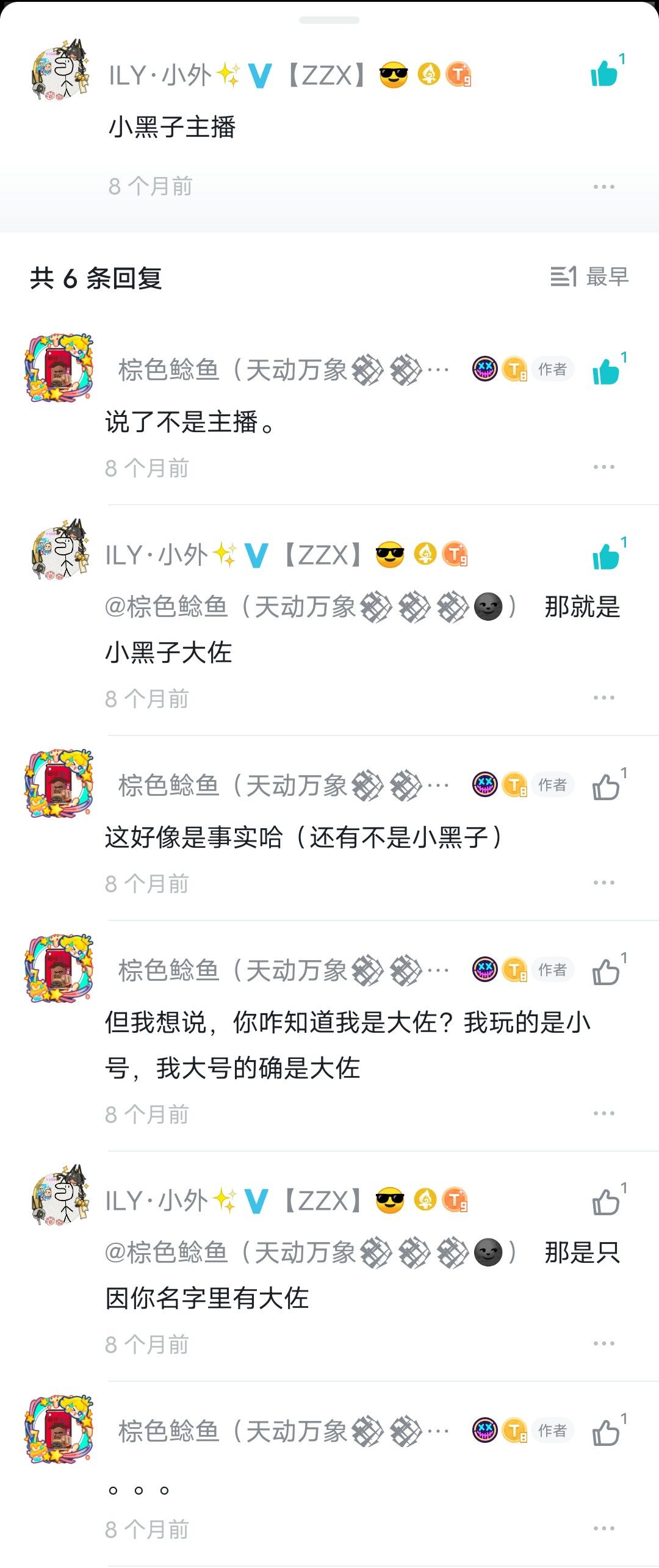The height and width of the screenshot is (1568, 659).
Task: Click the 作者 author tag on 棕色鲶鱼's reply
Action: [x=552, y=369]
